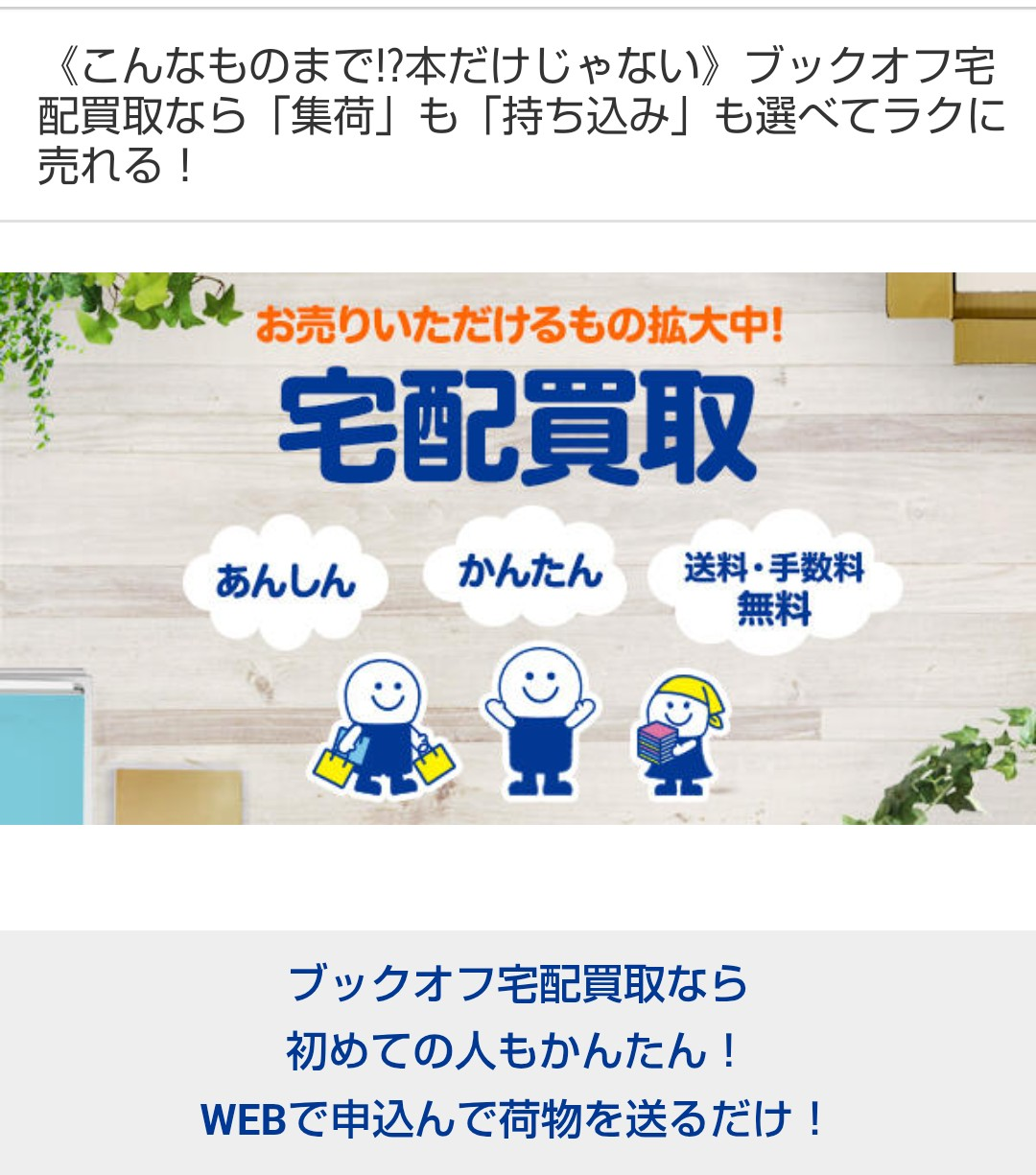The image size is (1036, 1175).
Task: Open the 宅配買取 promotional banner
Action: 518,548
